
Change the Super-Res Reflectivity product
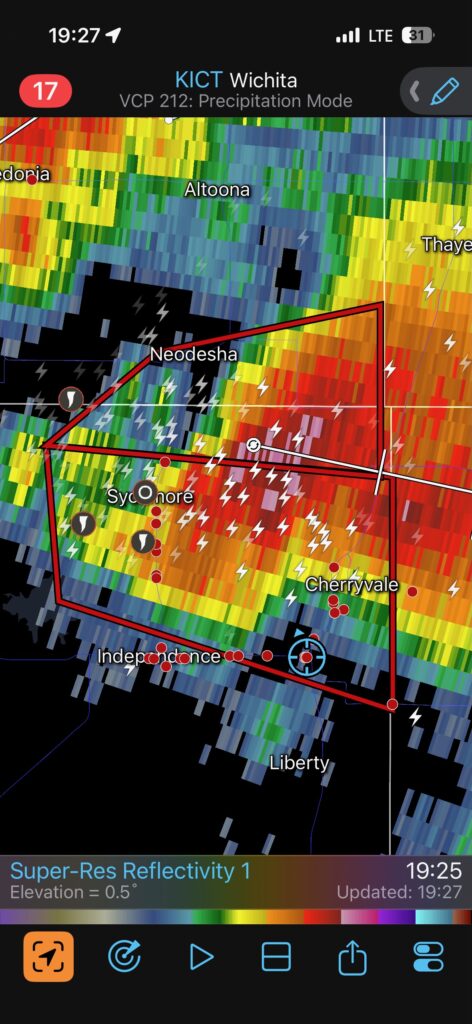pos(131,871)
